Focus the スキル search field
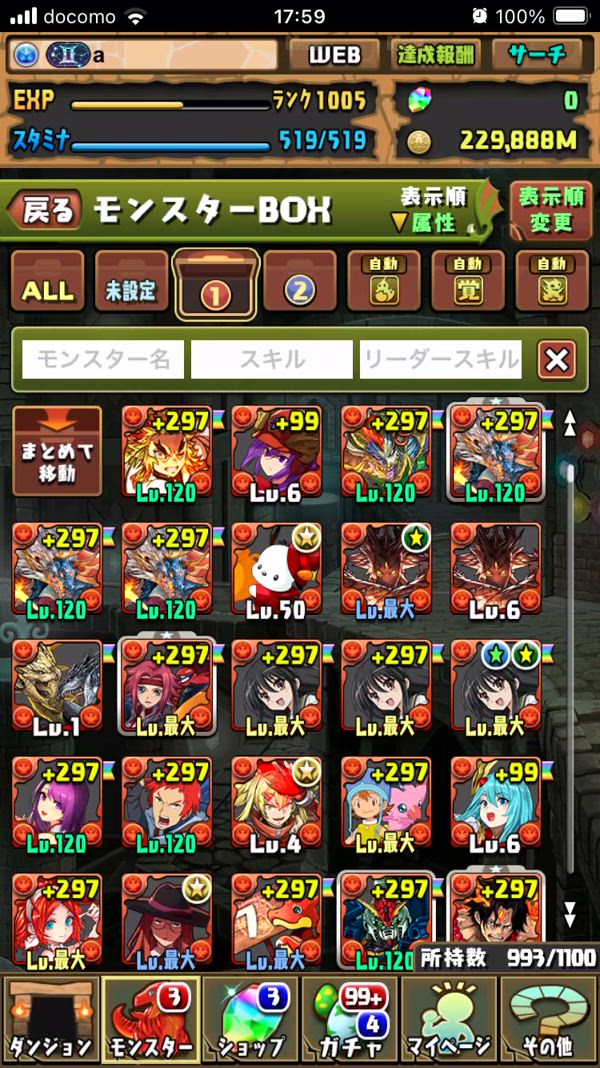Viewport: 600px width, 1068px height. 271,359
